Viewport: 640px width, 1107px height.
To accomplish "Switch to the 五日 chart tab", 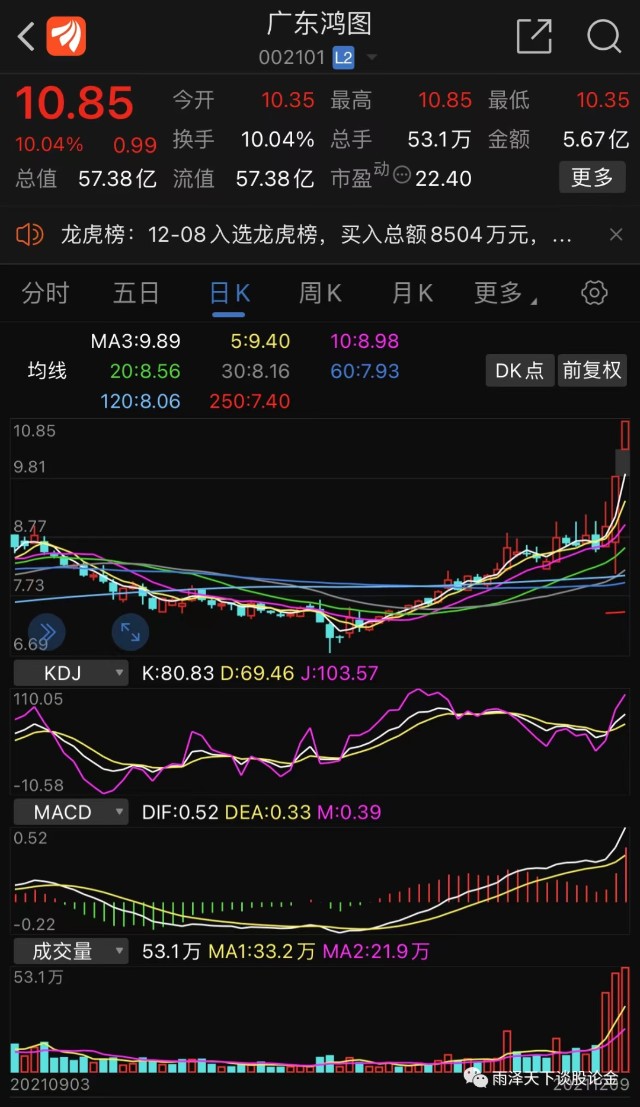I will pos(136,293).
